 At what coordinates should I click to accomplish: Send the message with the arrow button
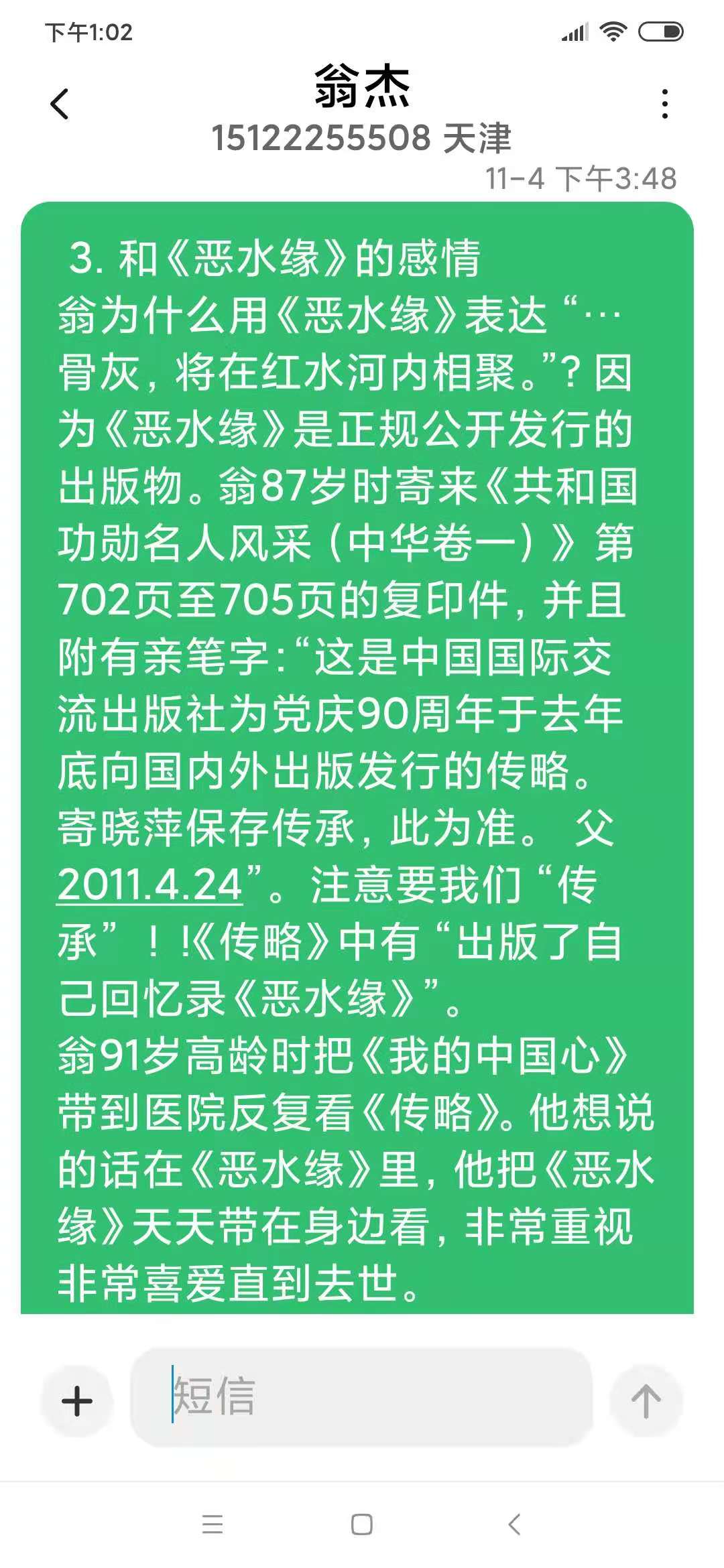pos(646,1401)
